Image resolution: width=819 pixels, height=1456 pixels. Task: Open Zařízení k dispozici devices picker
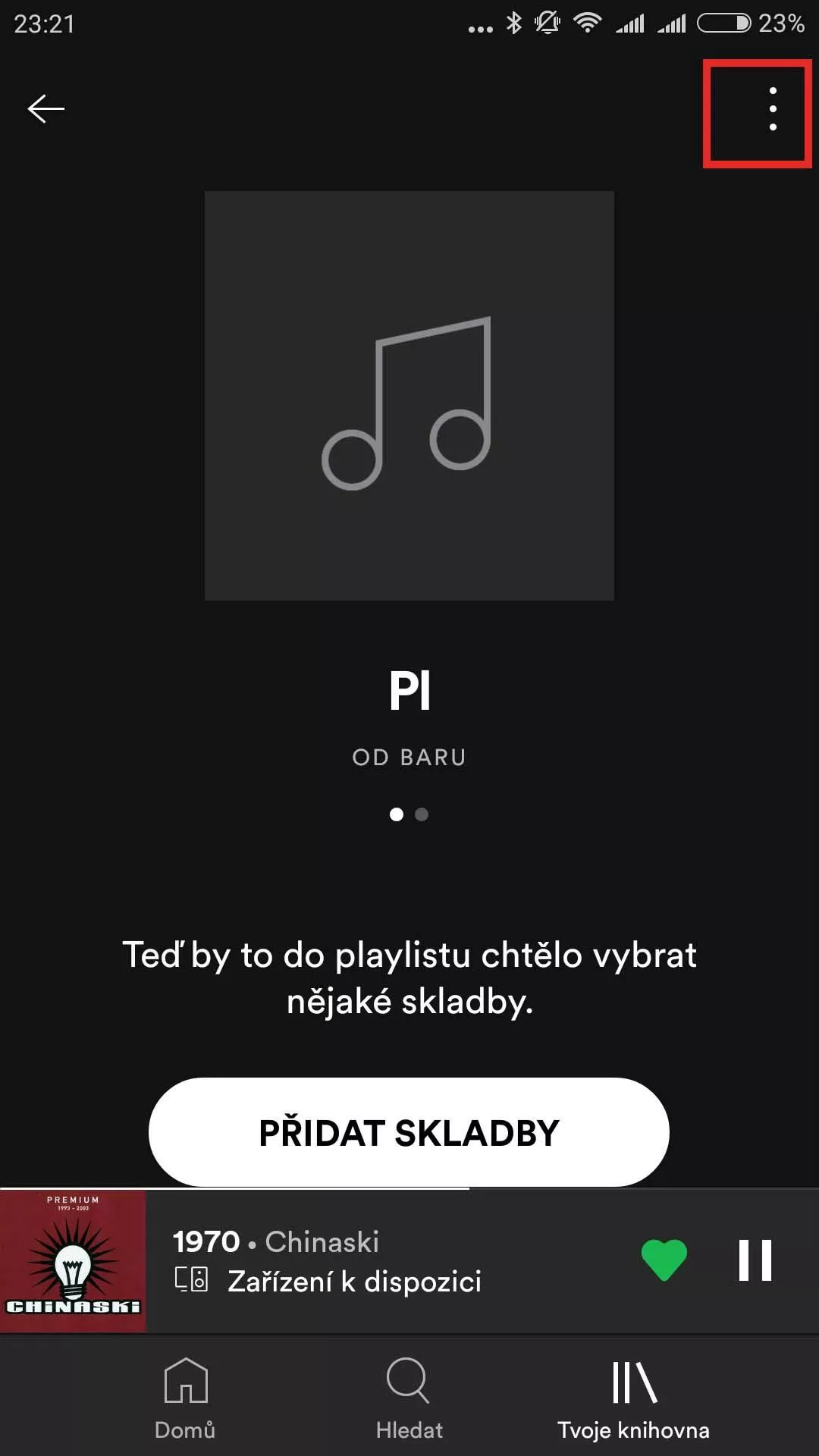[x=328, y=1282]
